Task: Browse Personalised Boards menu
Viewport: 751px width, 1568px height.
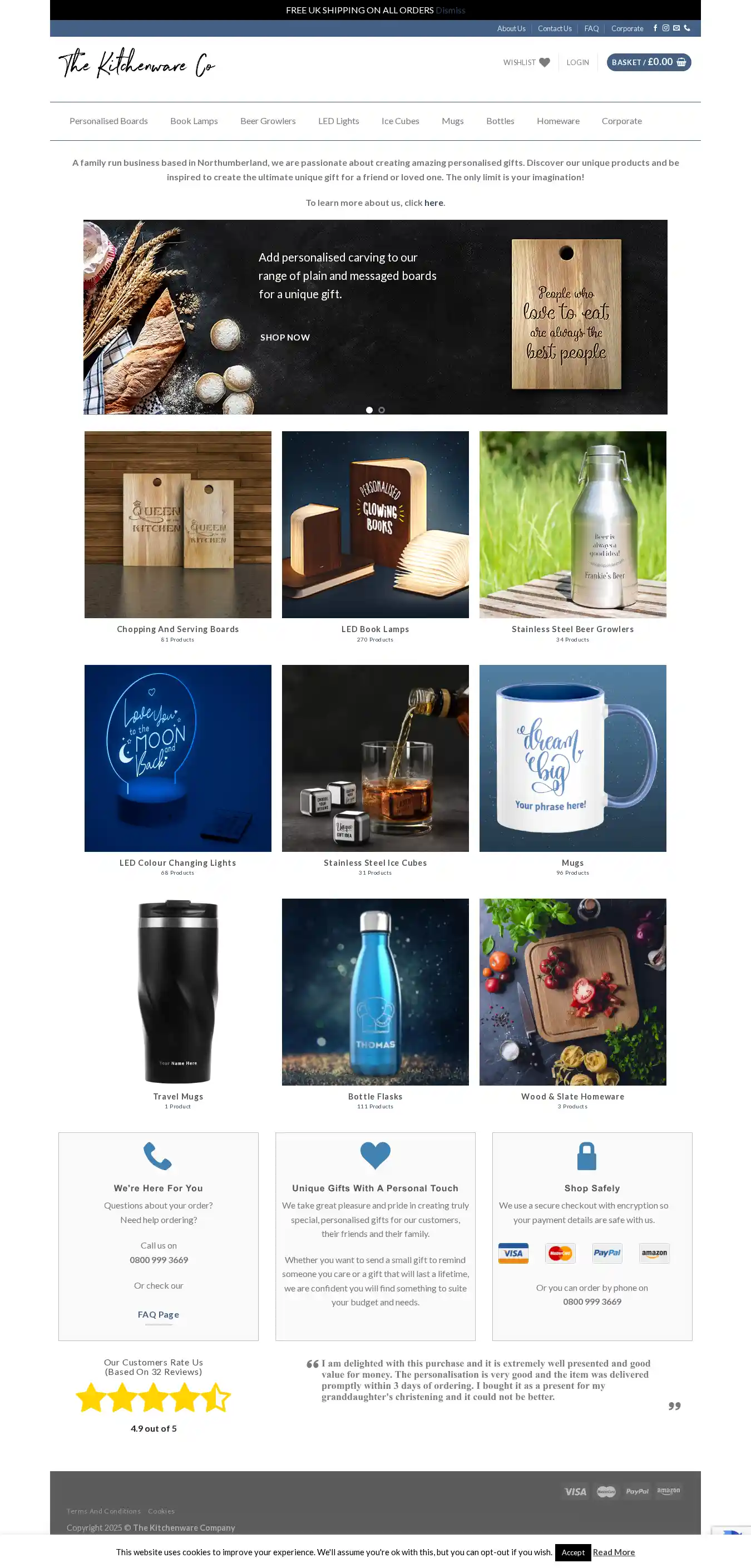Action: (x=108, y=121)
